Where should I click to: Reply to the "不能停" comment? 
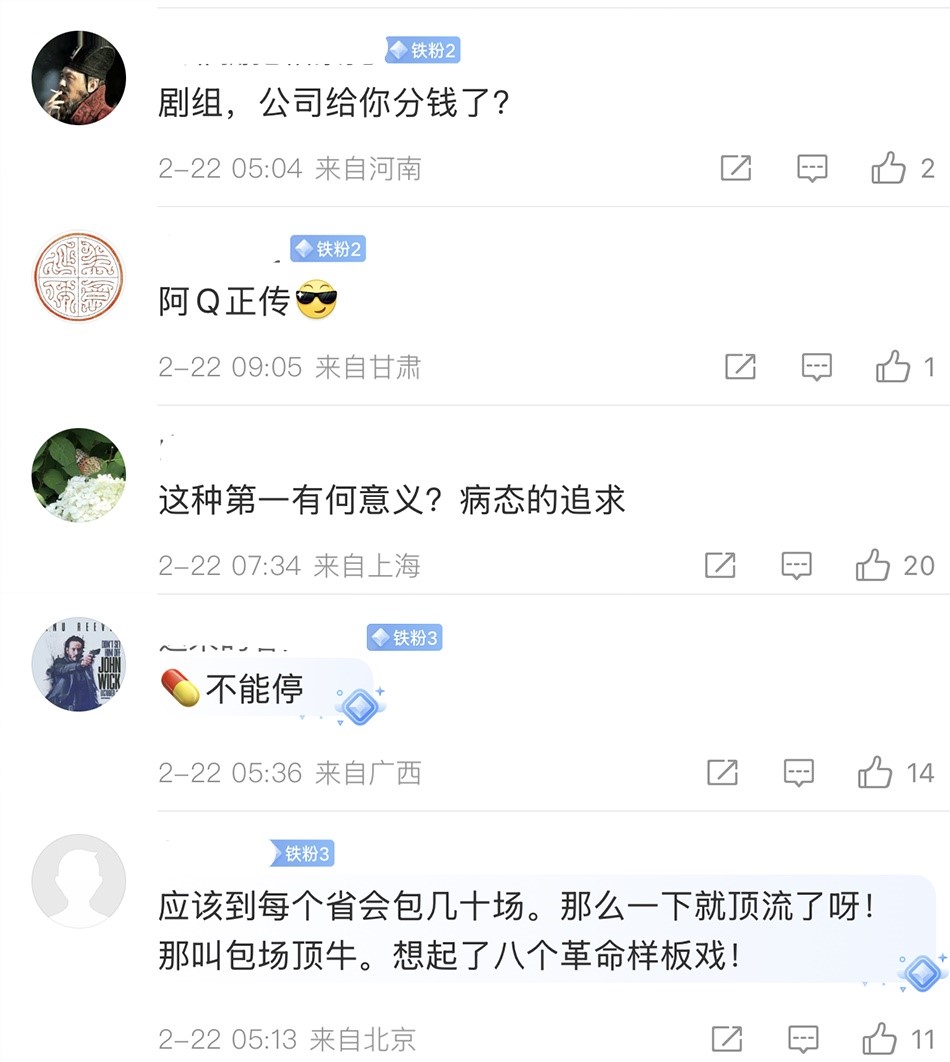click(x=799, y=773)
